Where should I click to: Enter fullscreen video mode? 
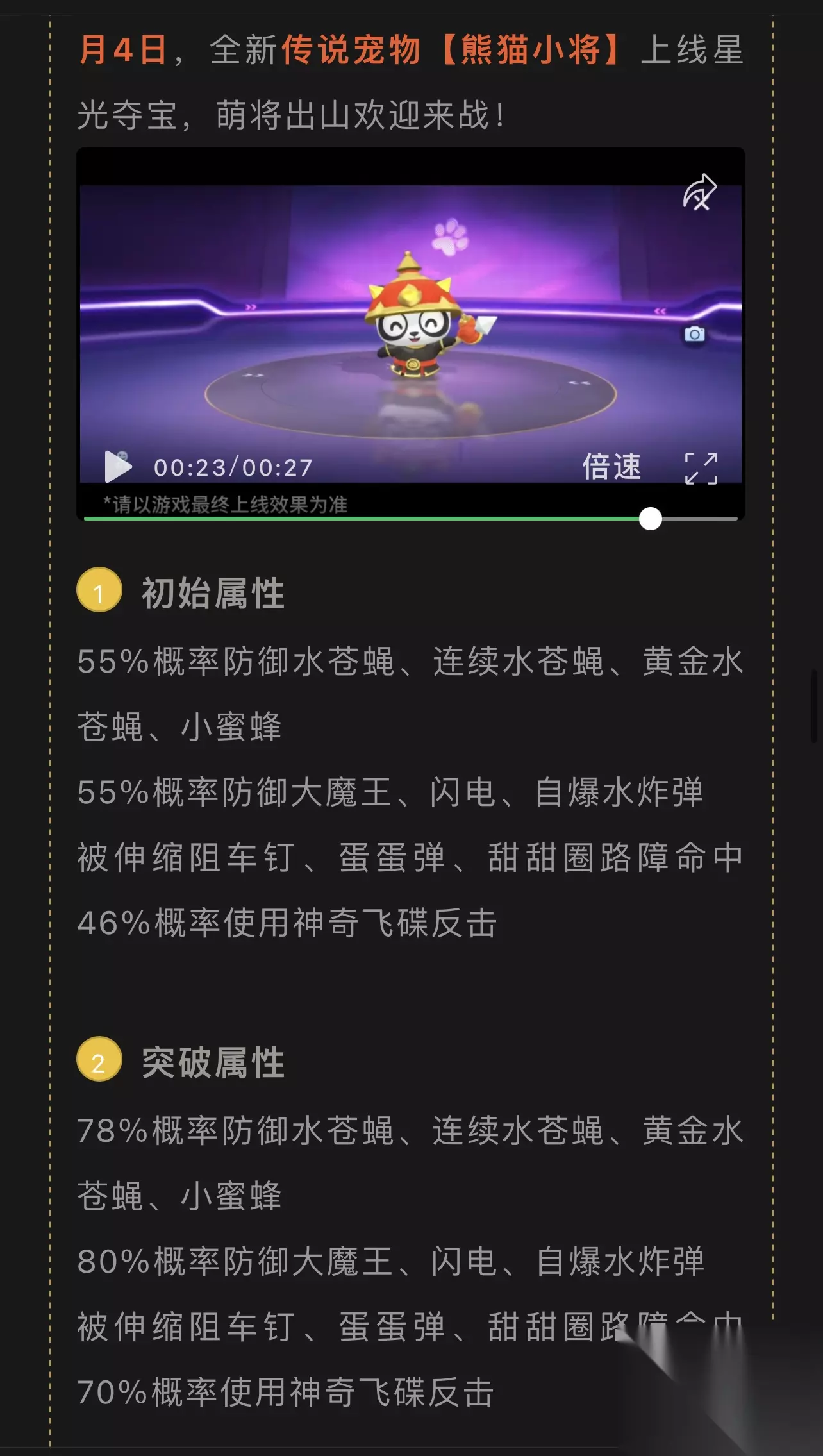[701, 468]
